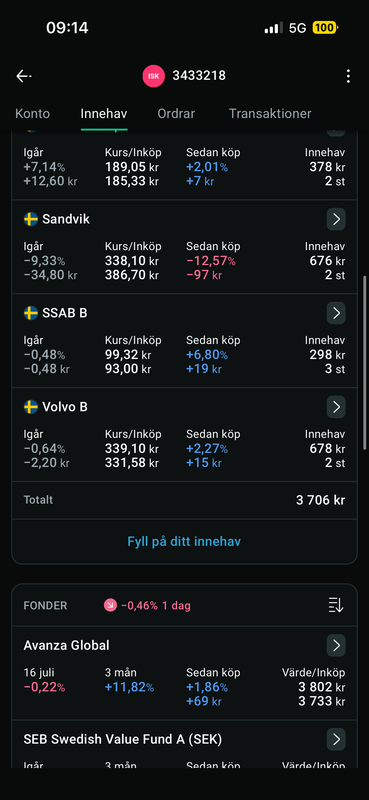The image size is (369, 800).
Task: Select the Ordrar tab
Action: click(176, 113)
